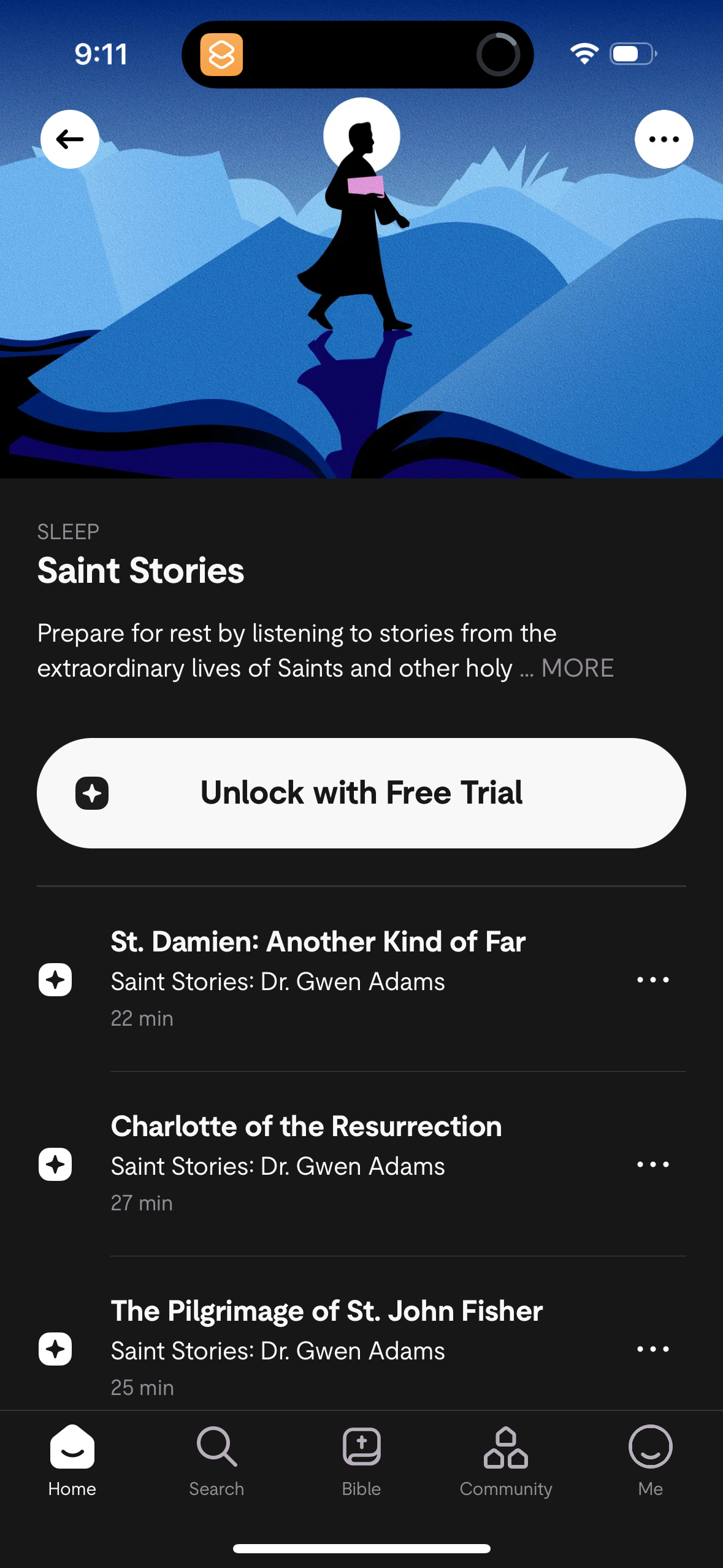Open the Bible tab
723x1568 pixels.
(x=361, y=1460)
